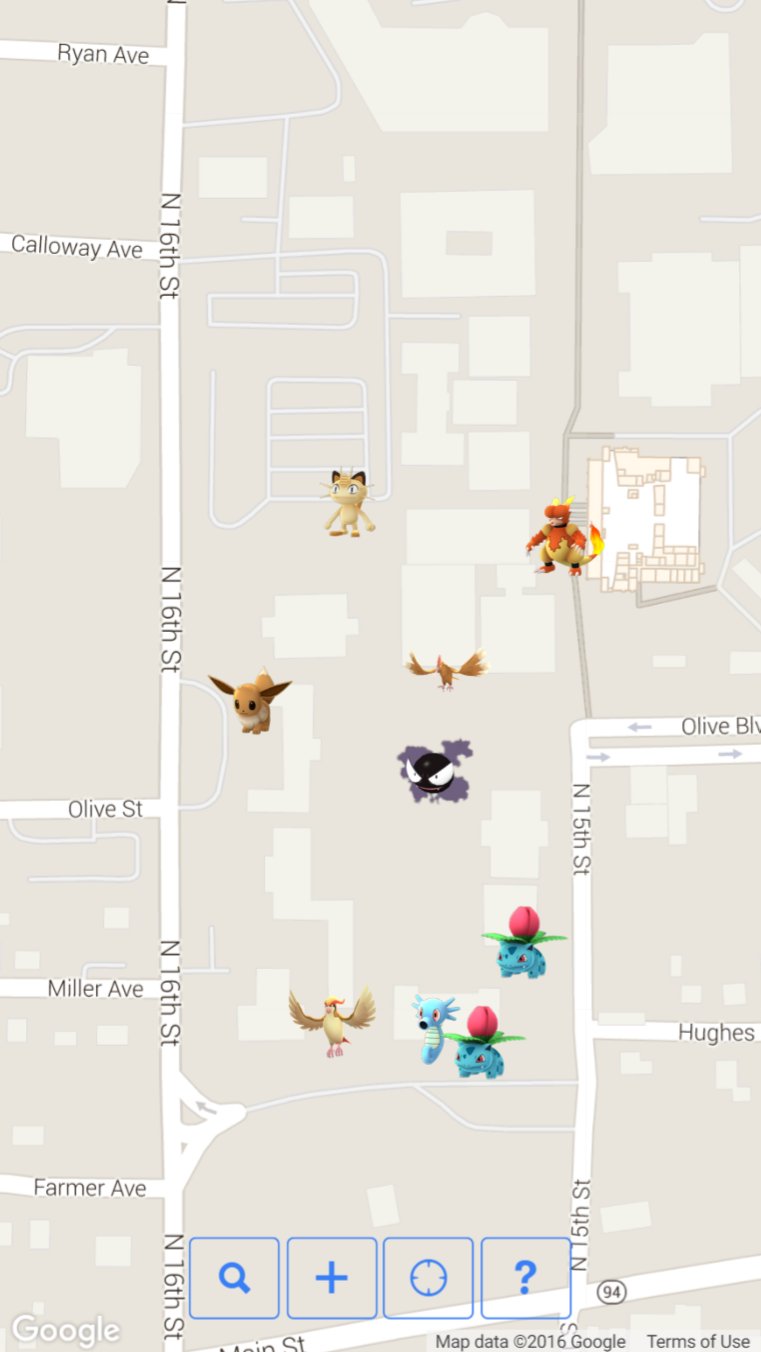
Task: Click the Meowth map marker
Action: [347, 502]
